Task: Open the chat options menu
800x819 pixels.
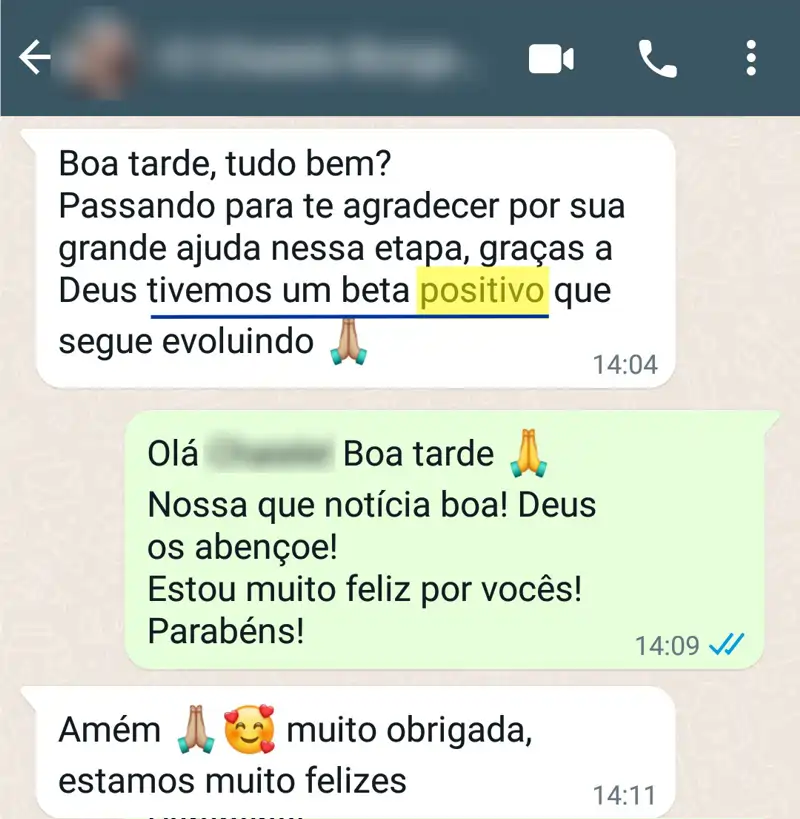Action: pyautogui.click(x=750, y=58)
